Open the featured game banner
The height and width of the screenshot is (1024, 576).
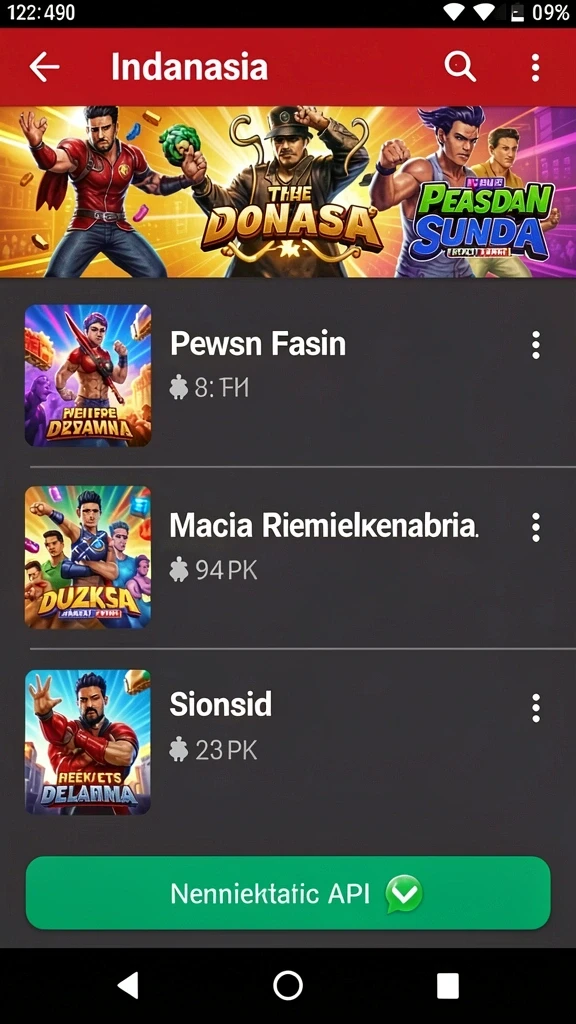(x=288, y=192)
